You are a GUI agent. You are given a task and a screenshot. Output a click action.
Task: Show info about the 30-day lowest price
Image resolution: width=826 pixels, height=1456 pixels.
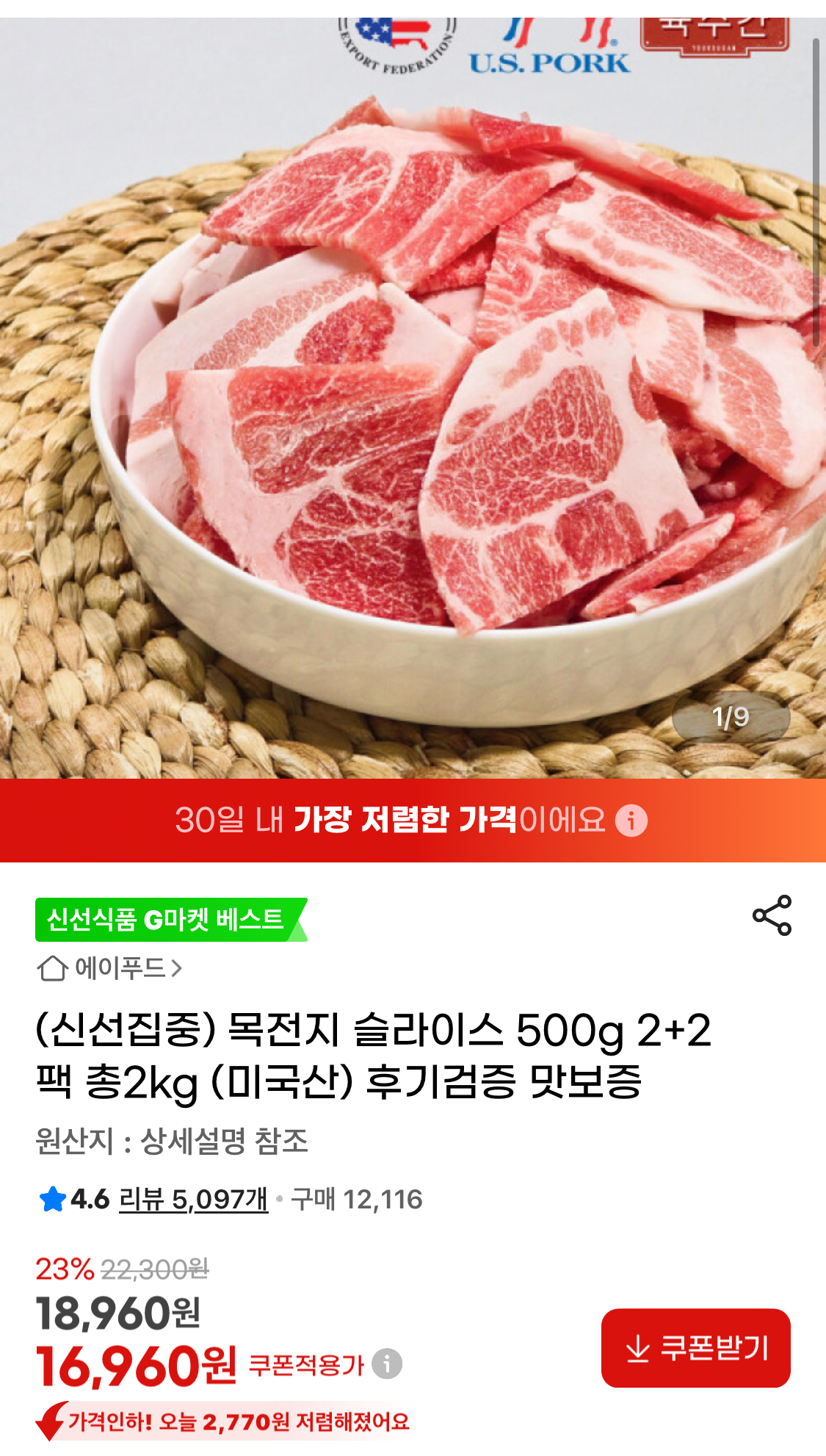click(631, 821)
